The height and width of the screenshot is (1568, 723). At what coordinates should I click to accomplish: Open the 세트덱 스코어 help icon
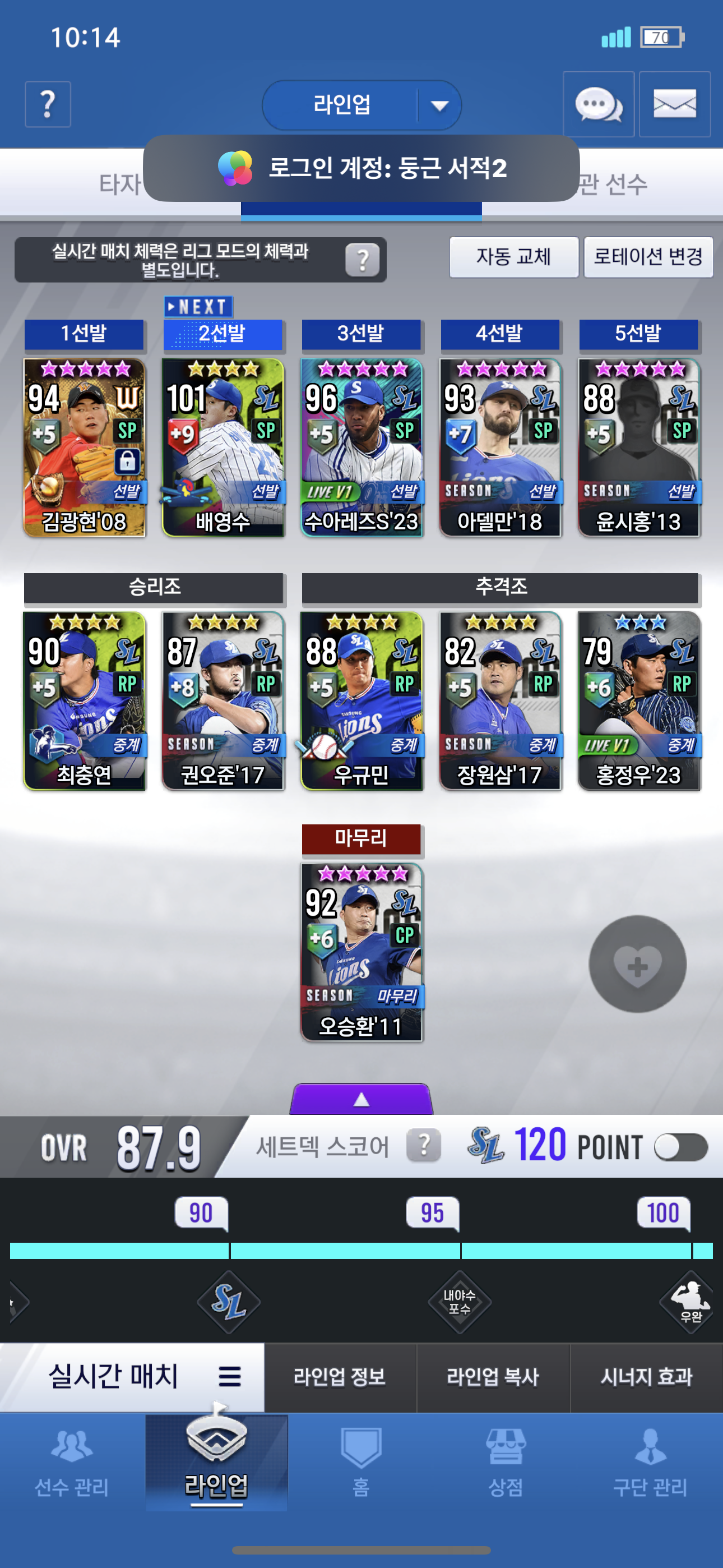coord(424,1145)
